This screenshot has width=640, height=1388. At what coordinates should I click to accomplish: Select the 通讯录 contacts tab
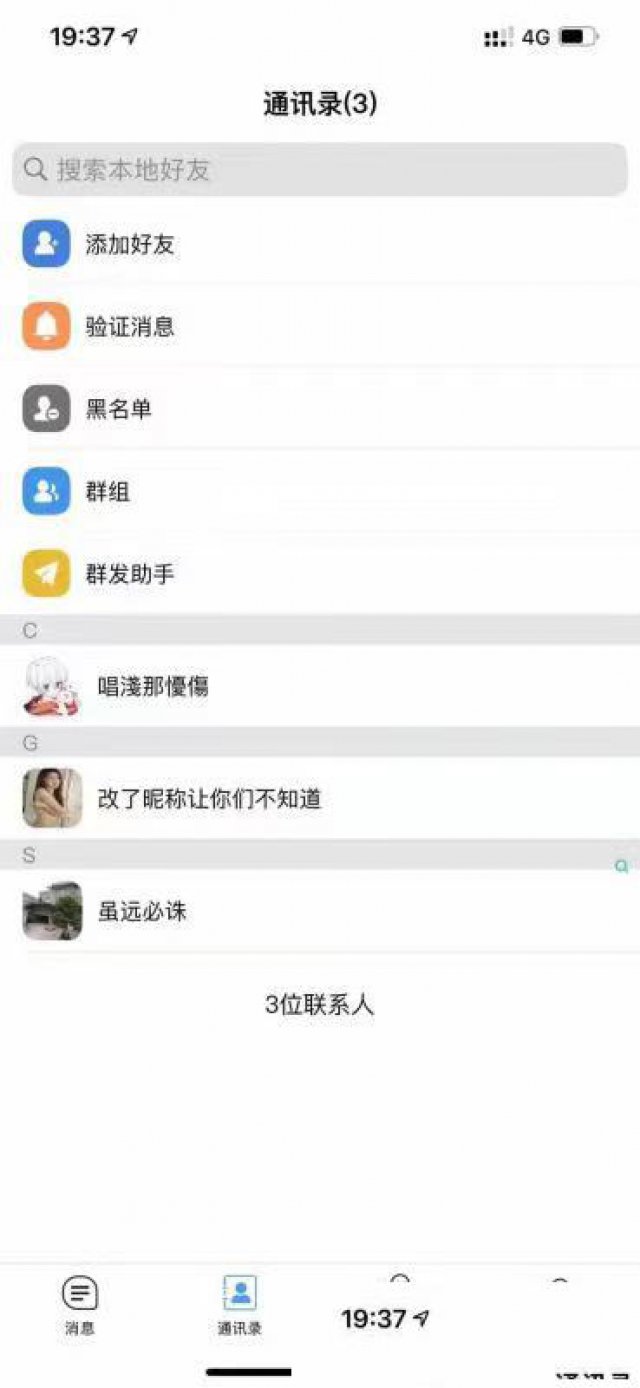tap(240, 1305)
